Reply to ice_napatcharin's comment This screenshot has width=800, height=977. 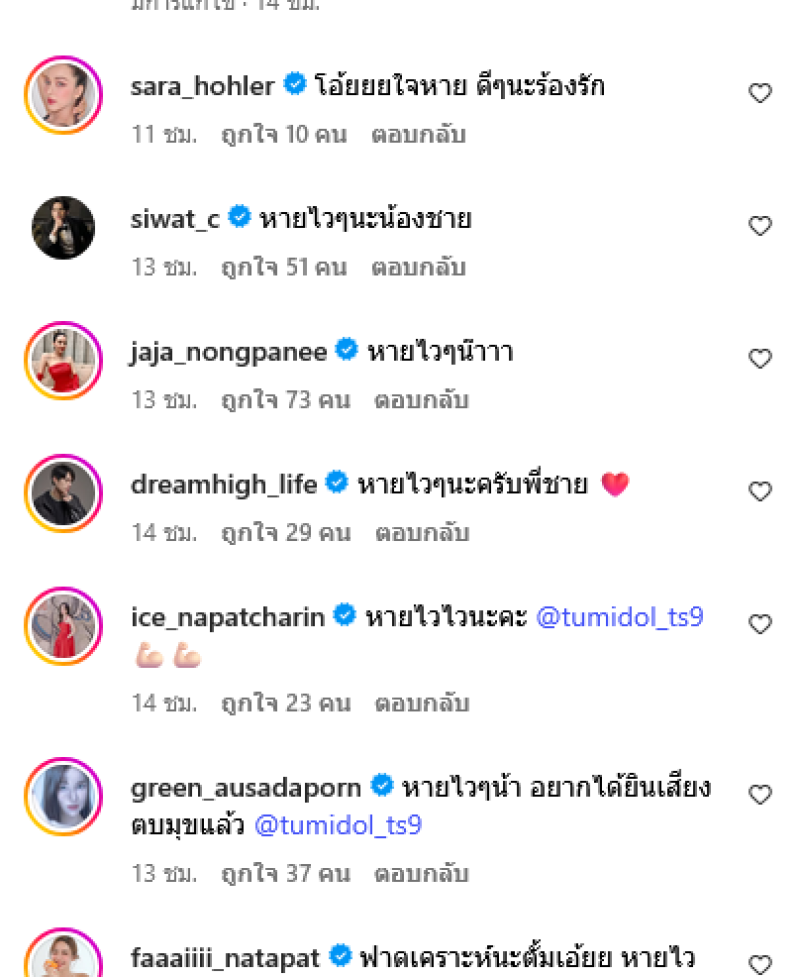(421, 703)
